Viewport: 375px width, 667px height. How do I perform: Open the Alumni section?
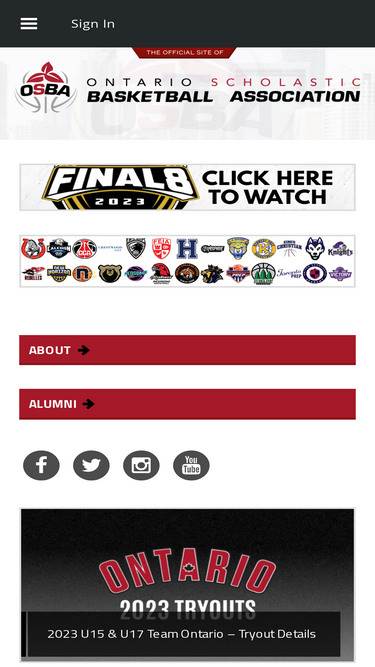point(188,404)
